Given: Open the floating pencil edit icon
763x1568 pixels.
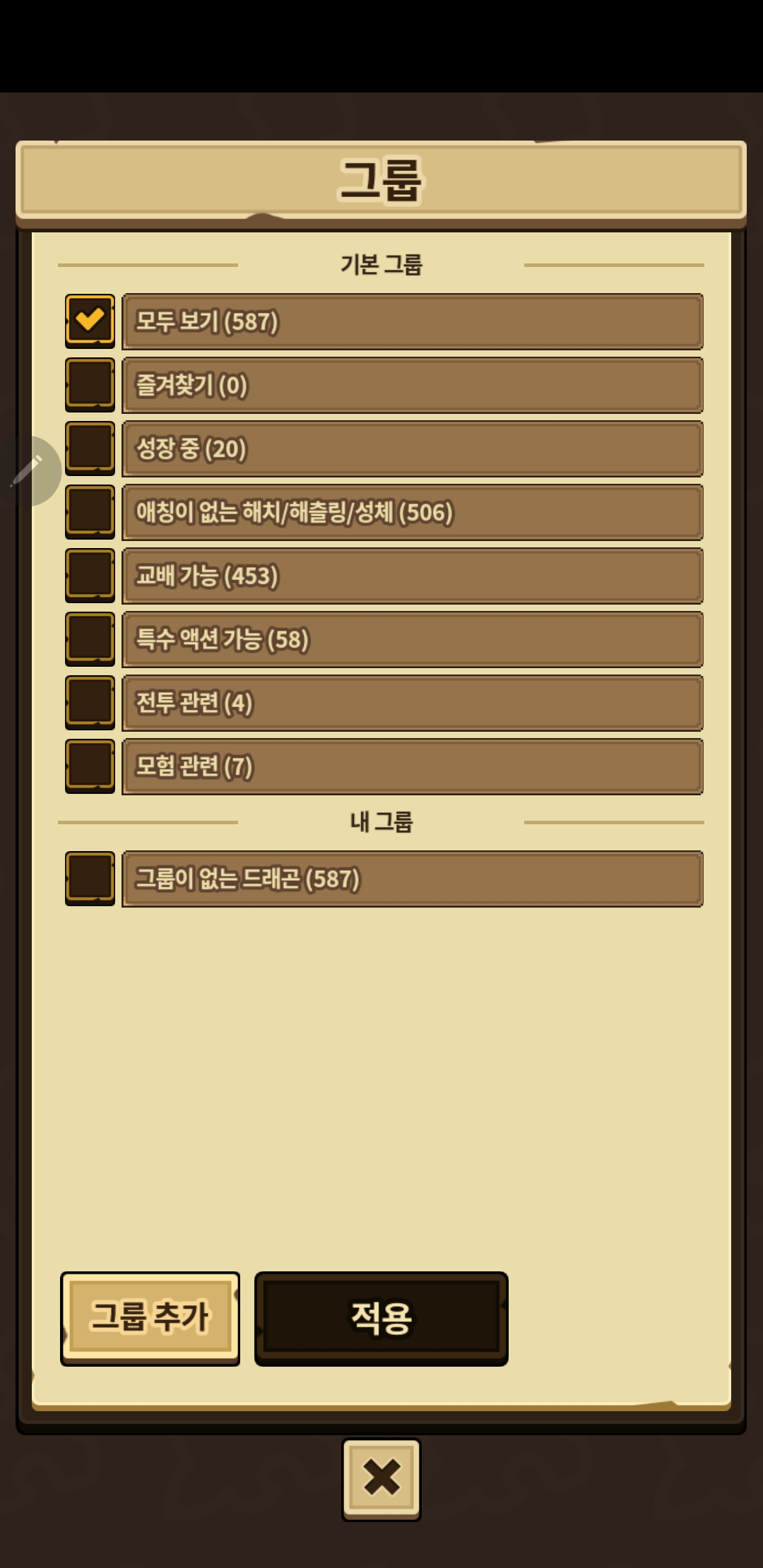Looking at the screenshot, I should pos(28,470).
